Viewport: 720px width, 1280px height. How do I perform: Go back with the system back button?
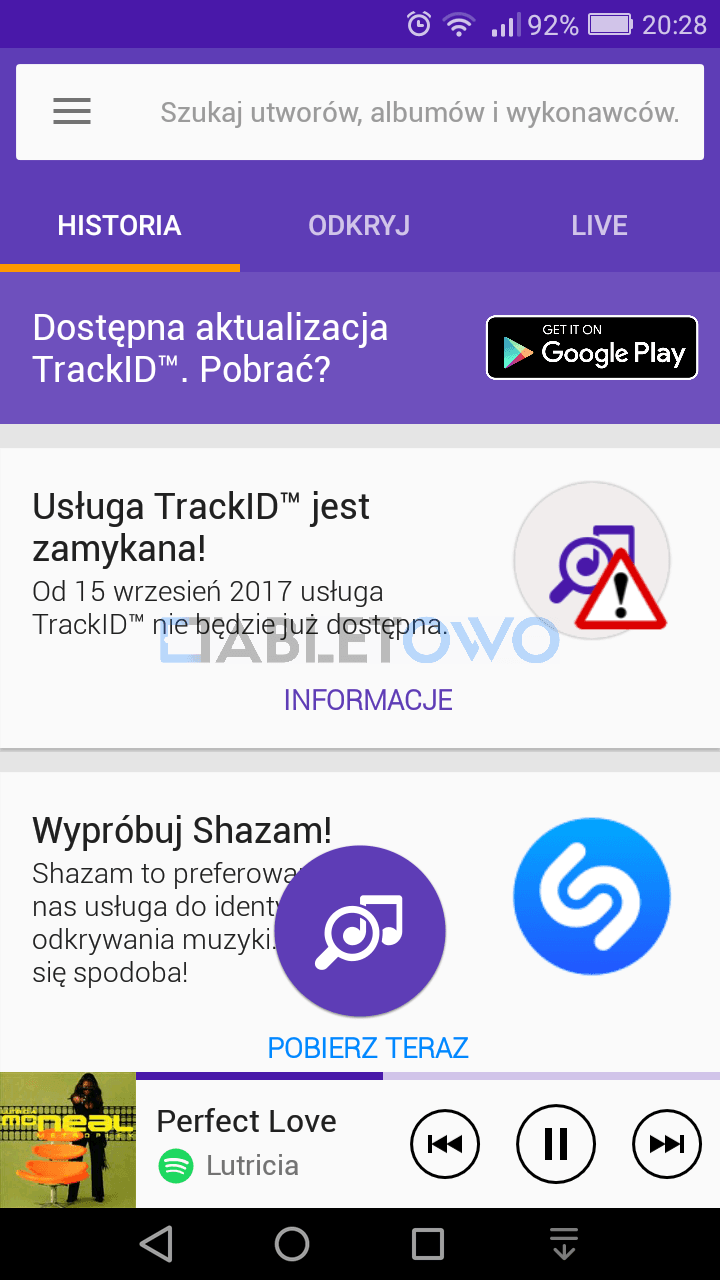(156, 1244)
